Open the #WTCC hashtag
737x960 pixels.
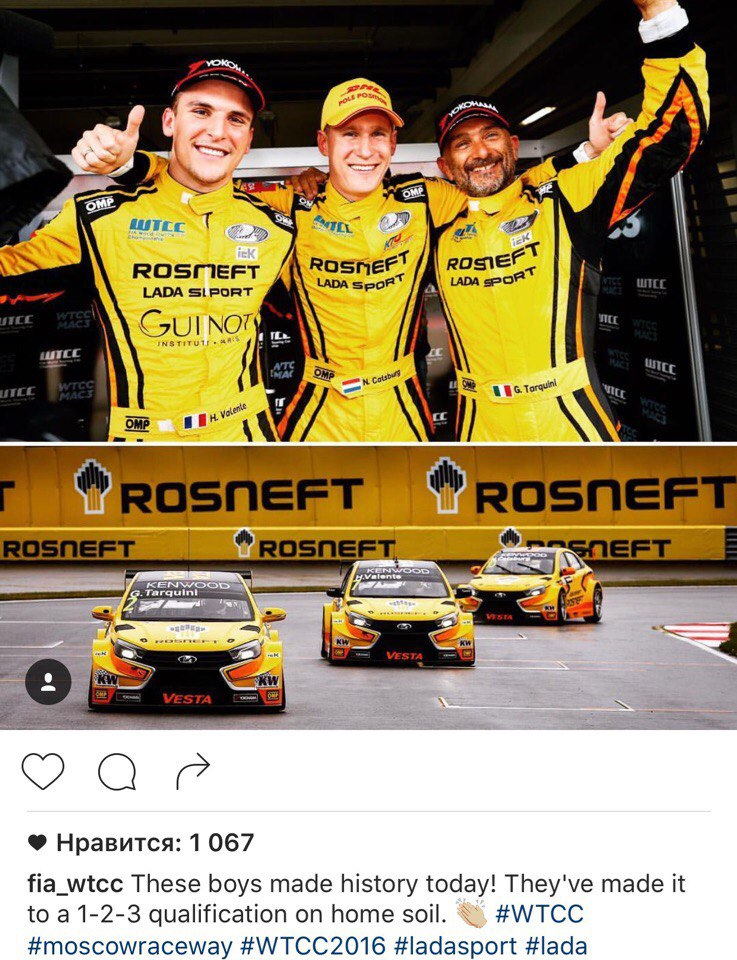tap(539, 915)
